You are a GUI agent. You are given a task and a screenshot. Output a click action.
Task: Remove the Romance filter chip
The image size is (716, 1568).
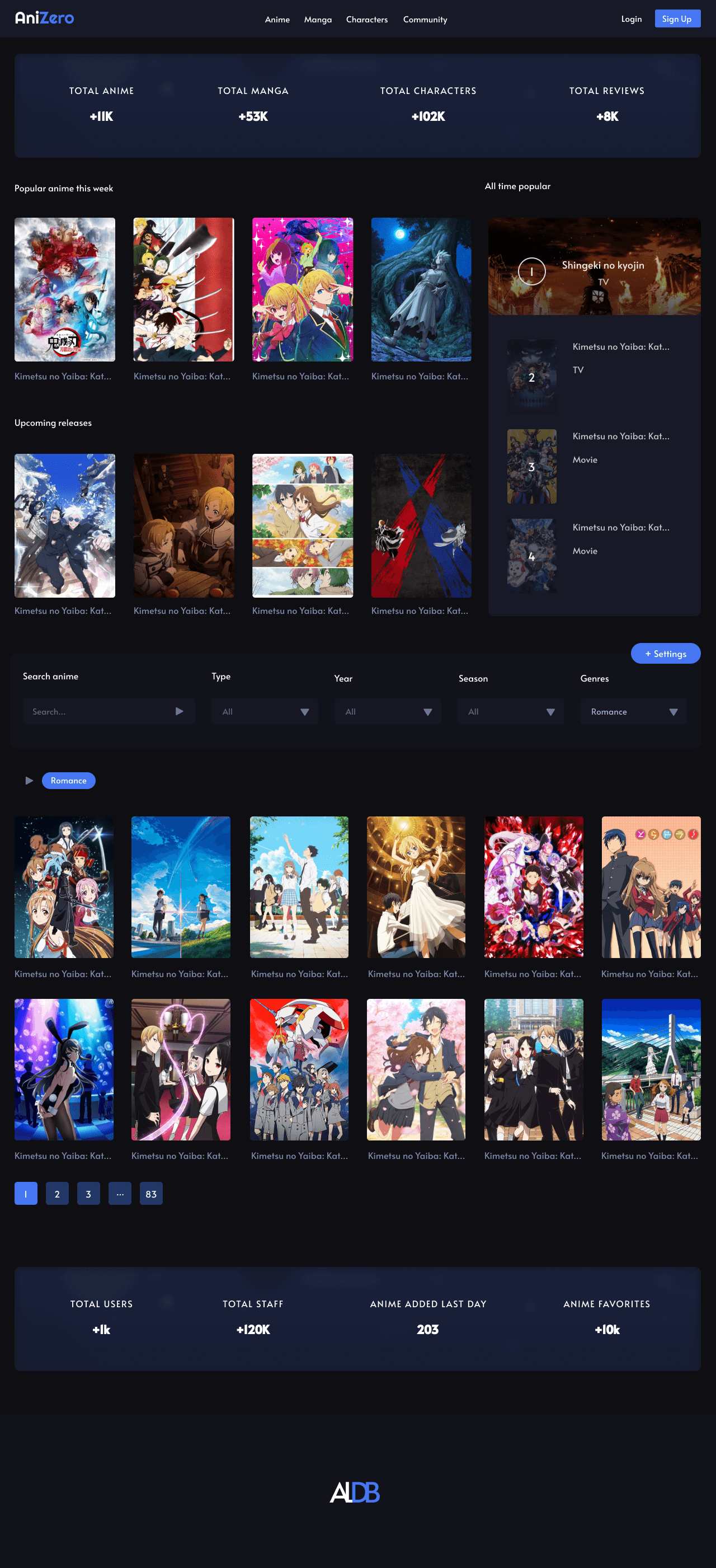[x=68, y=780]
